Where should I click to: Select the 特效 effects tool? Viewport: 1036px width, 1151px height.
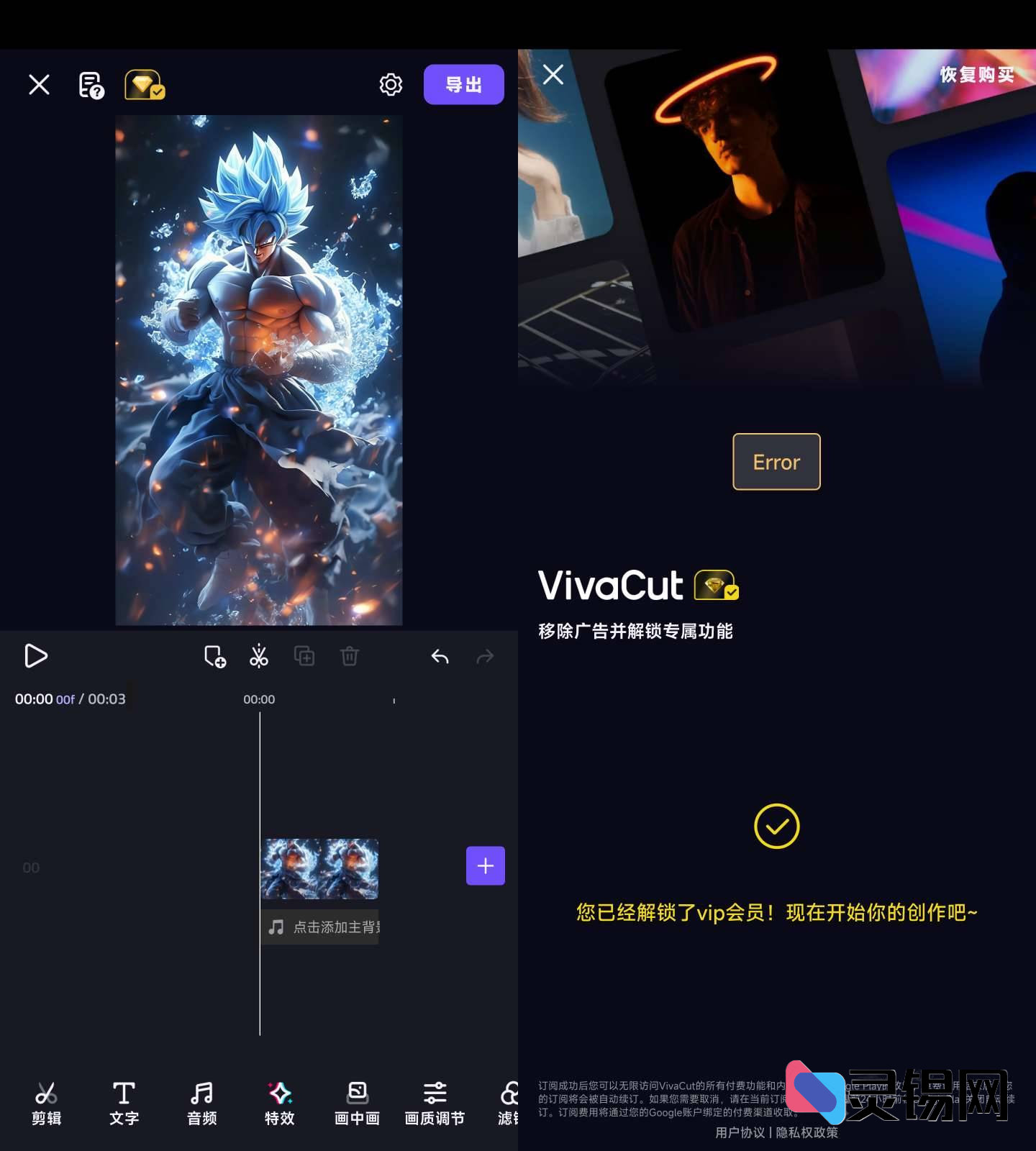pyautogui.click(x=279, y=1104)
